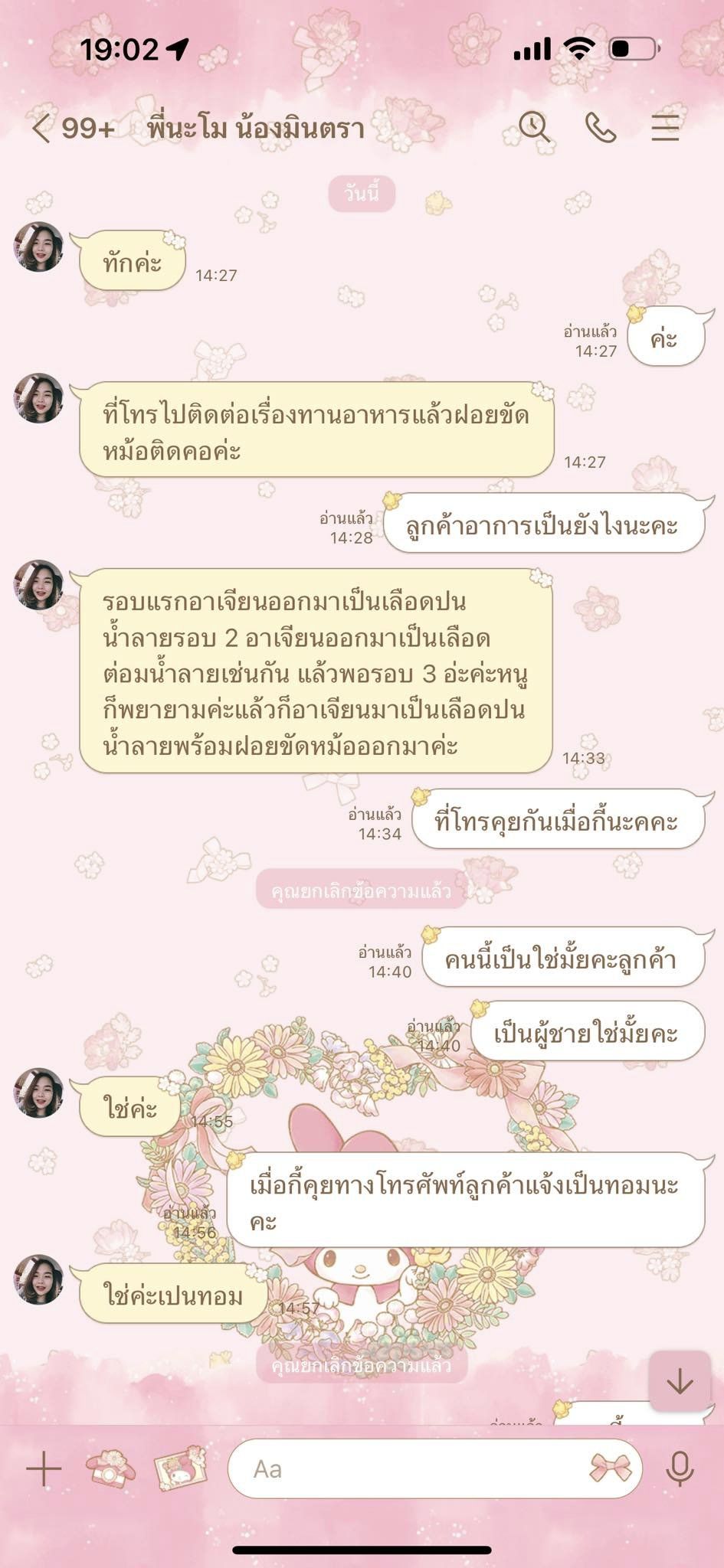Open the sticker and emoji picker
This screenshot has width=724, height=1568.
coord(610,1468)
